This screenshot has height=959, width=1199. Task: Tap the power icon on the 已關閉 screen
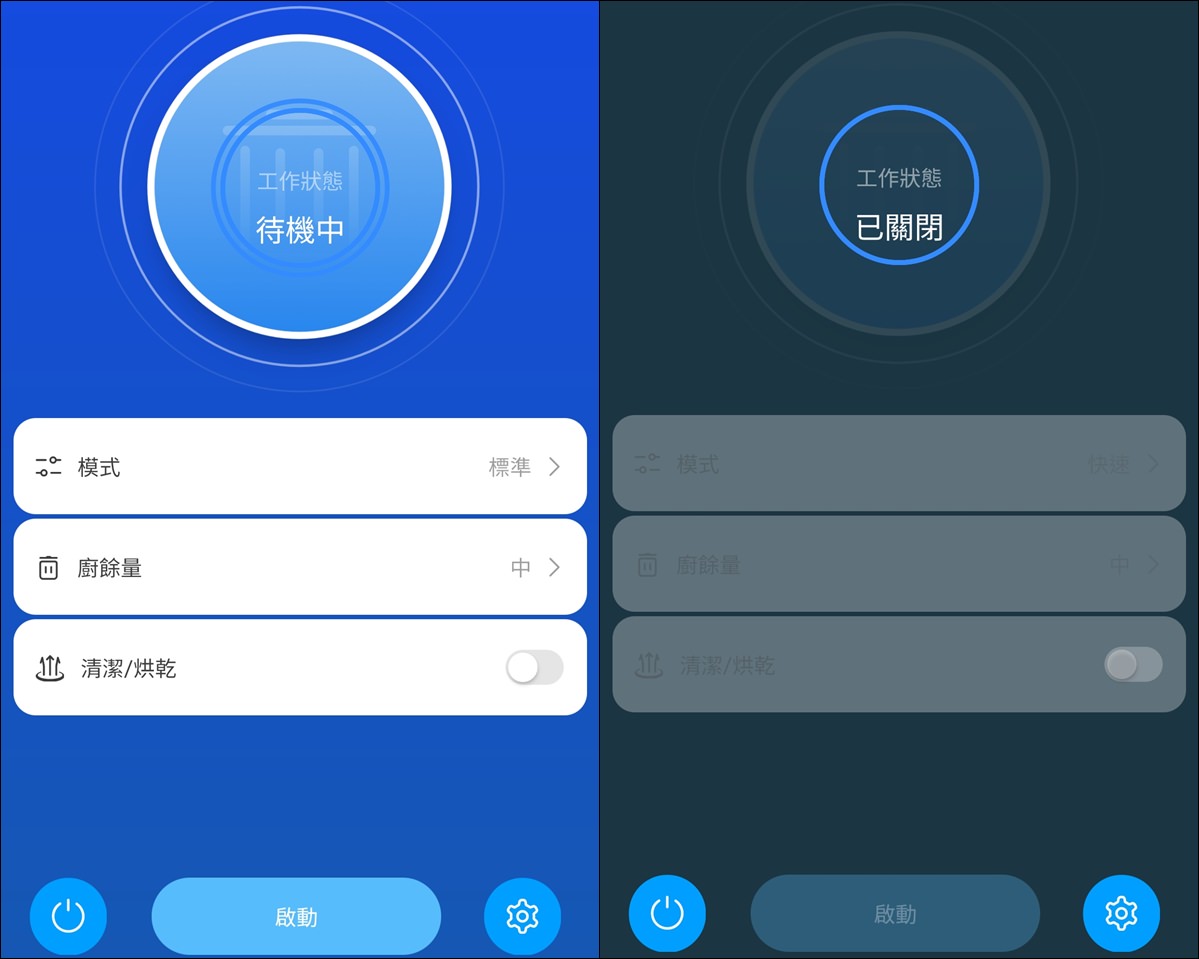pos(667,913)
